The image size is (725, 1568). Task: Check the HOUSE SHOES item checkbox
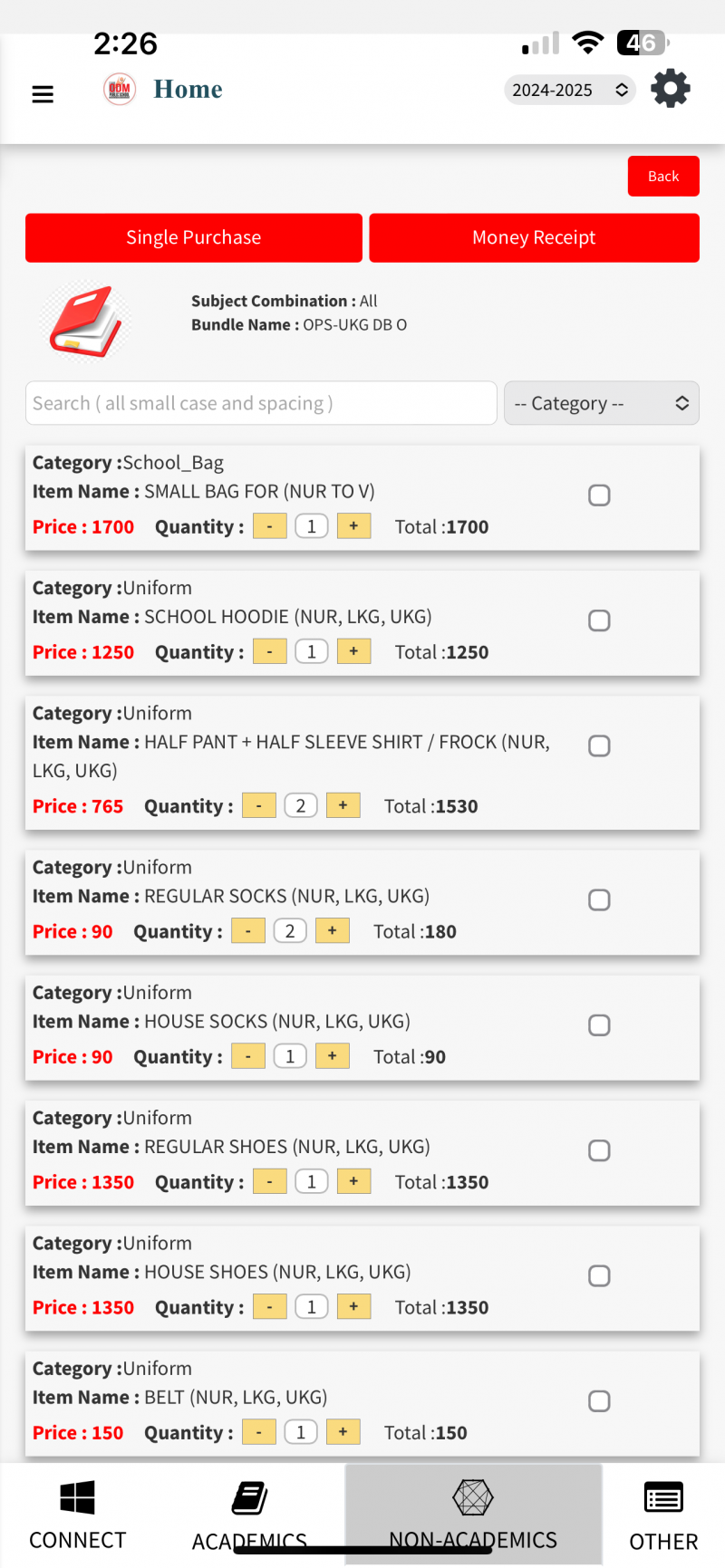[x=599, y=1275]
